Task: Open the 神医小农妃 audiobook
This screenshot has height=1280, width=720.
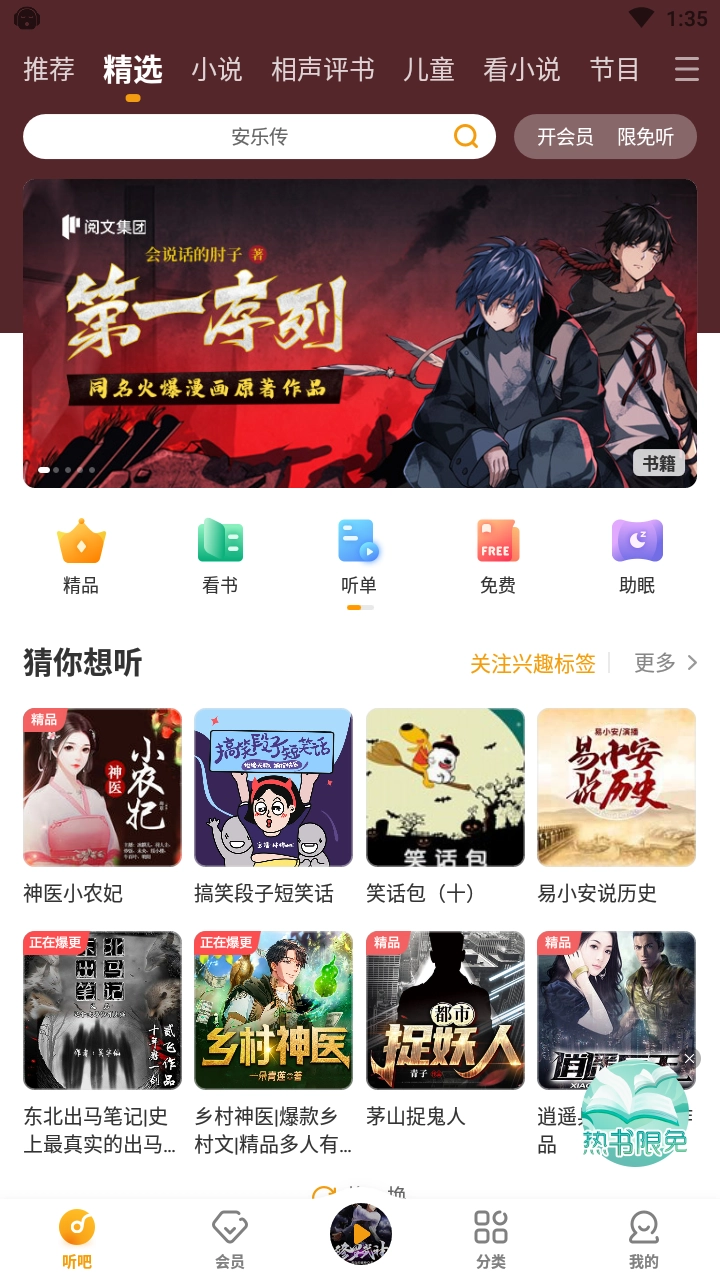Action: point(102,787)
